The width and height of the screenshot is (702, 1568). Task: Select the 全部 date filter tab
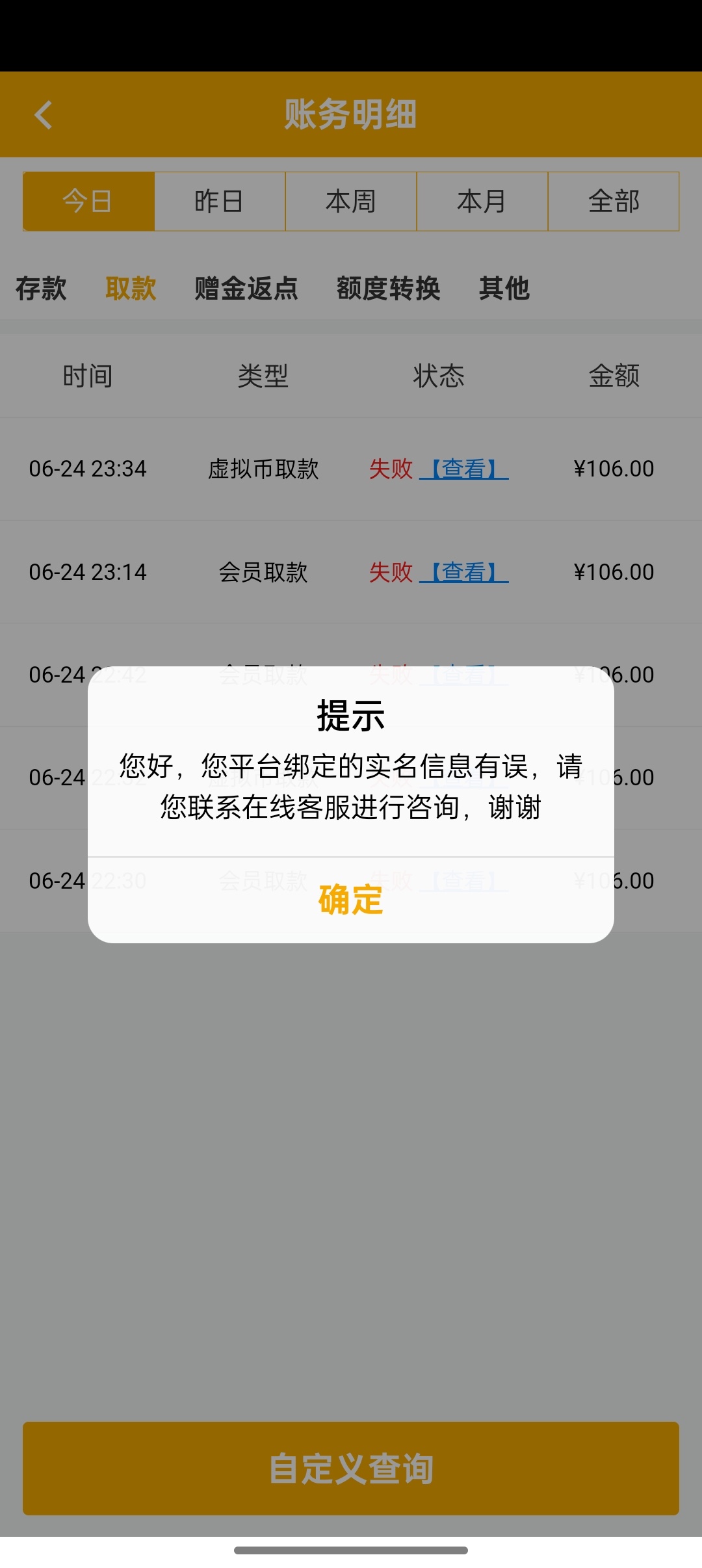pyautogui.click(x=614, y=202)
